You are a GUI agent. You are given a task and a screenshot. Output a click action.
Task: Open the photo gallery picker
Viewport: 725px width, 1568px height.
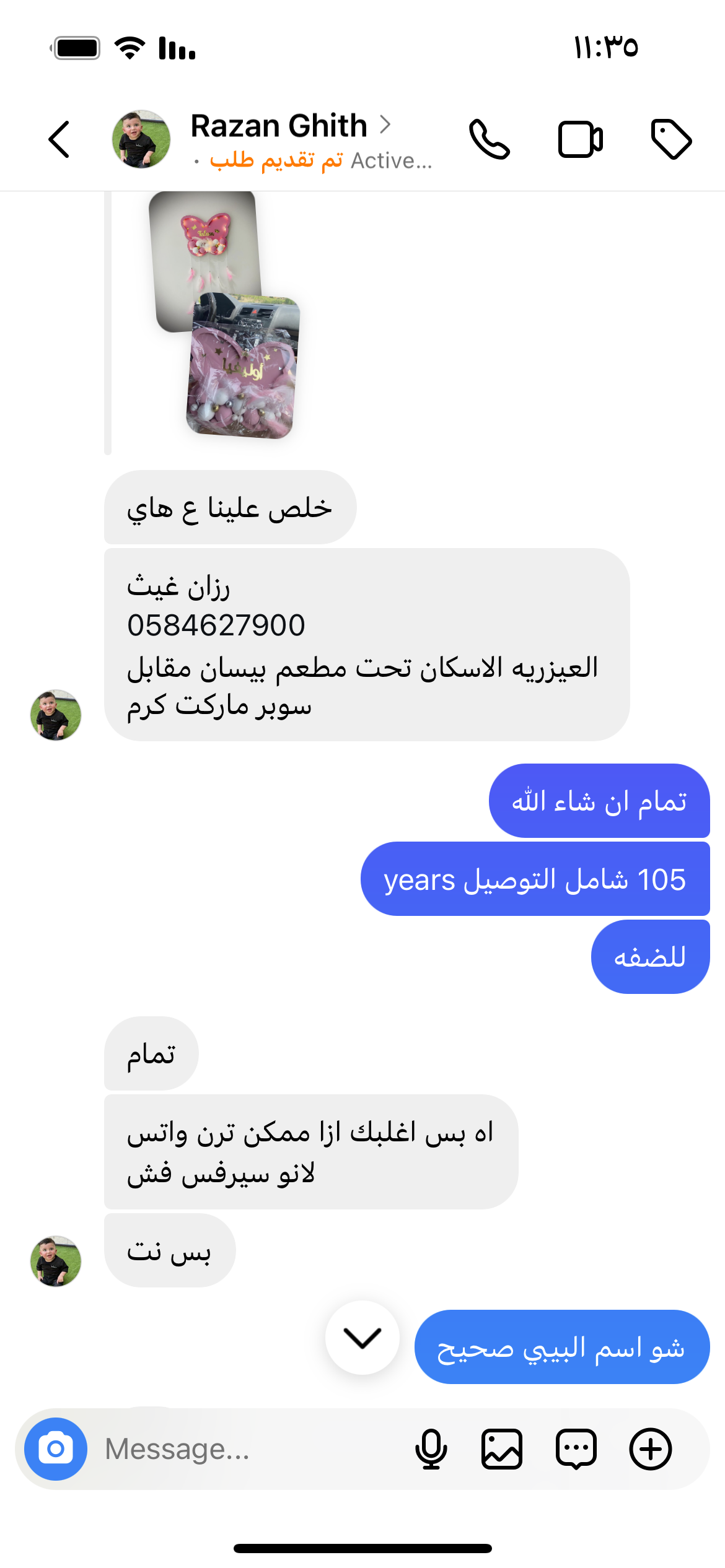point(502,1449)
